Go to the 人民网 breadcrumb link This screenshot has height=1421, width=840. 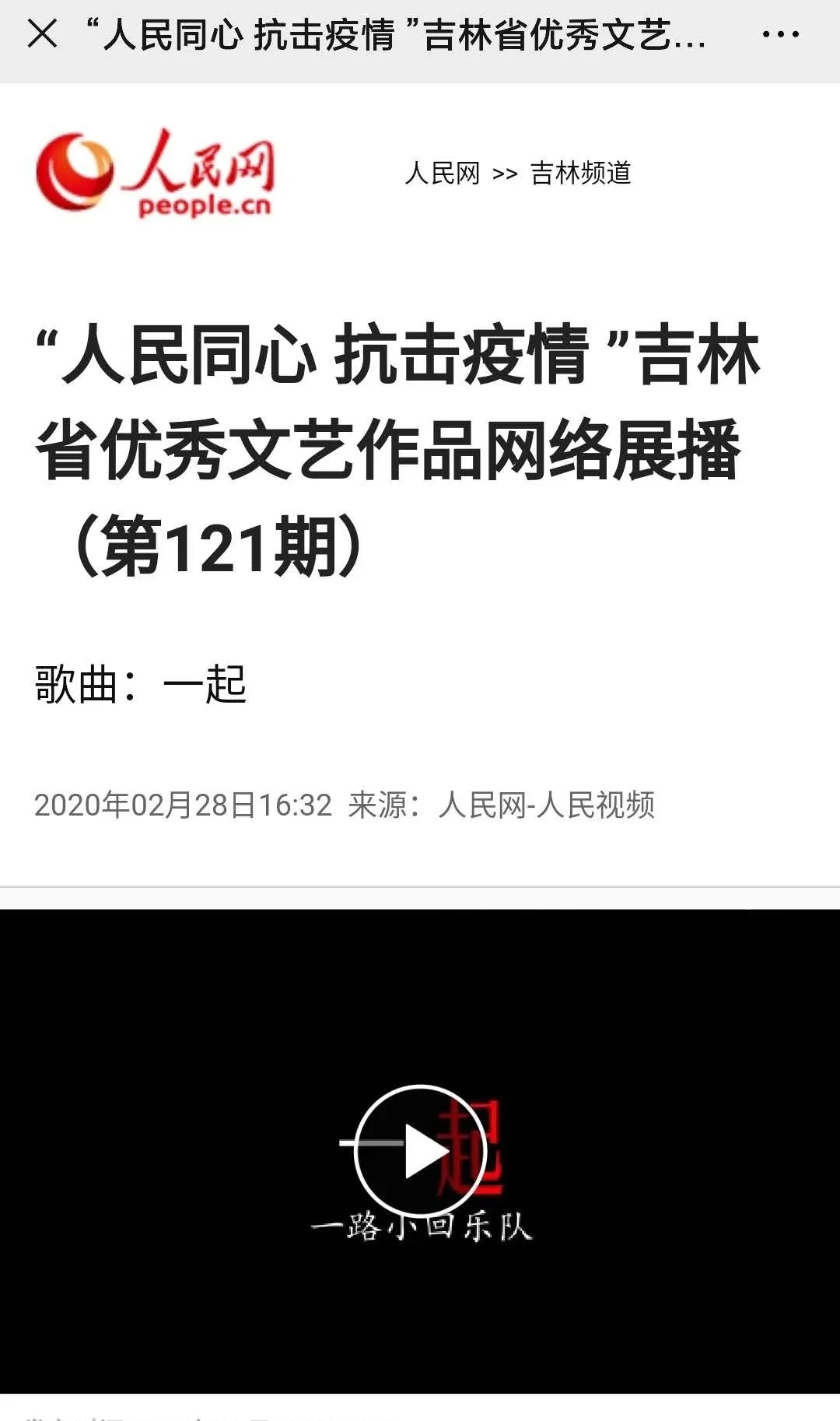pyautogui.click(x=442, y=173)
